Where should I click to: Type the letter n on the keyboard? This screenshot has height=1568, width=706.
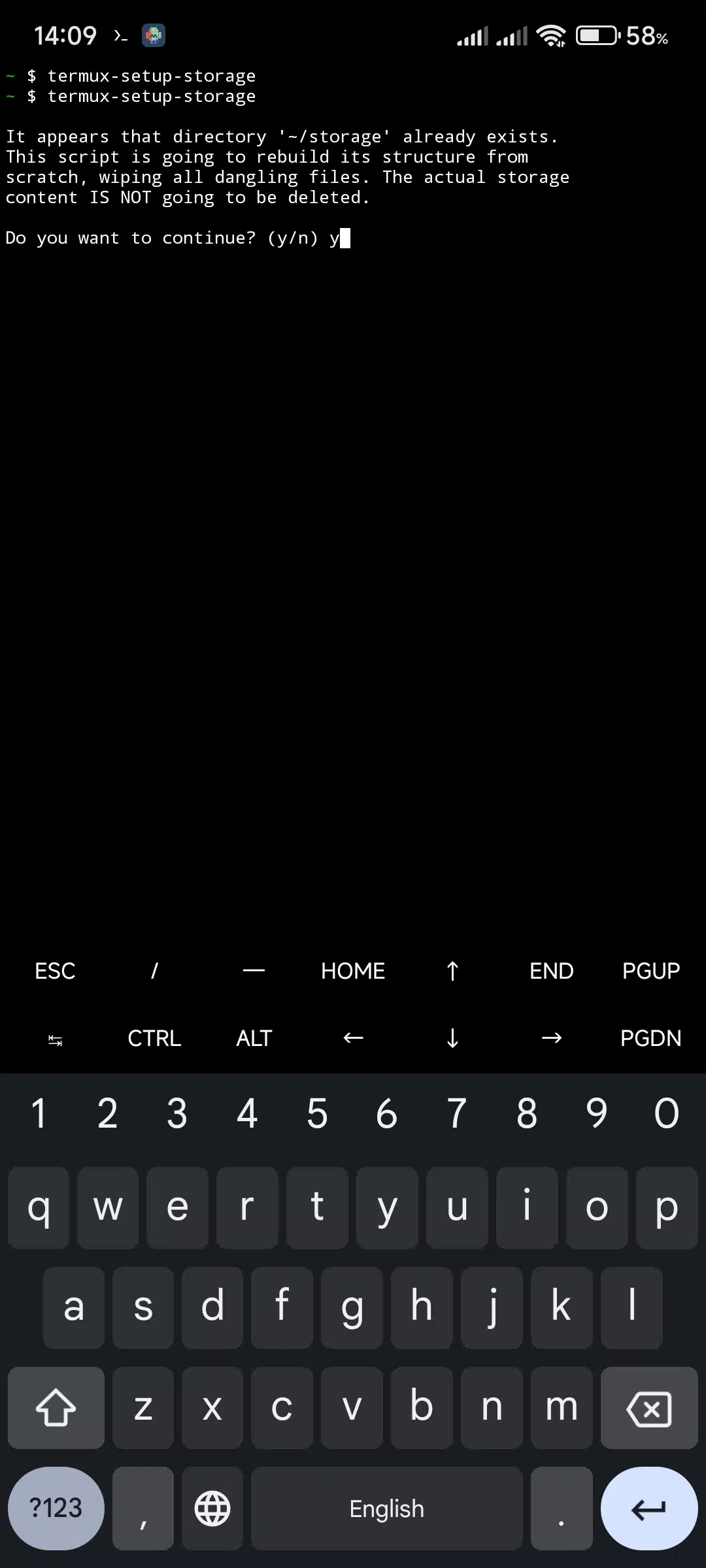pyautogui.click(x=492, y=1408)
